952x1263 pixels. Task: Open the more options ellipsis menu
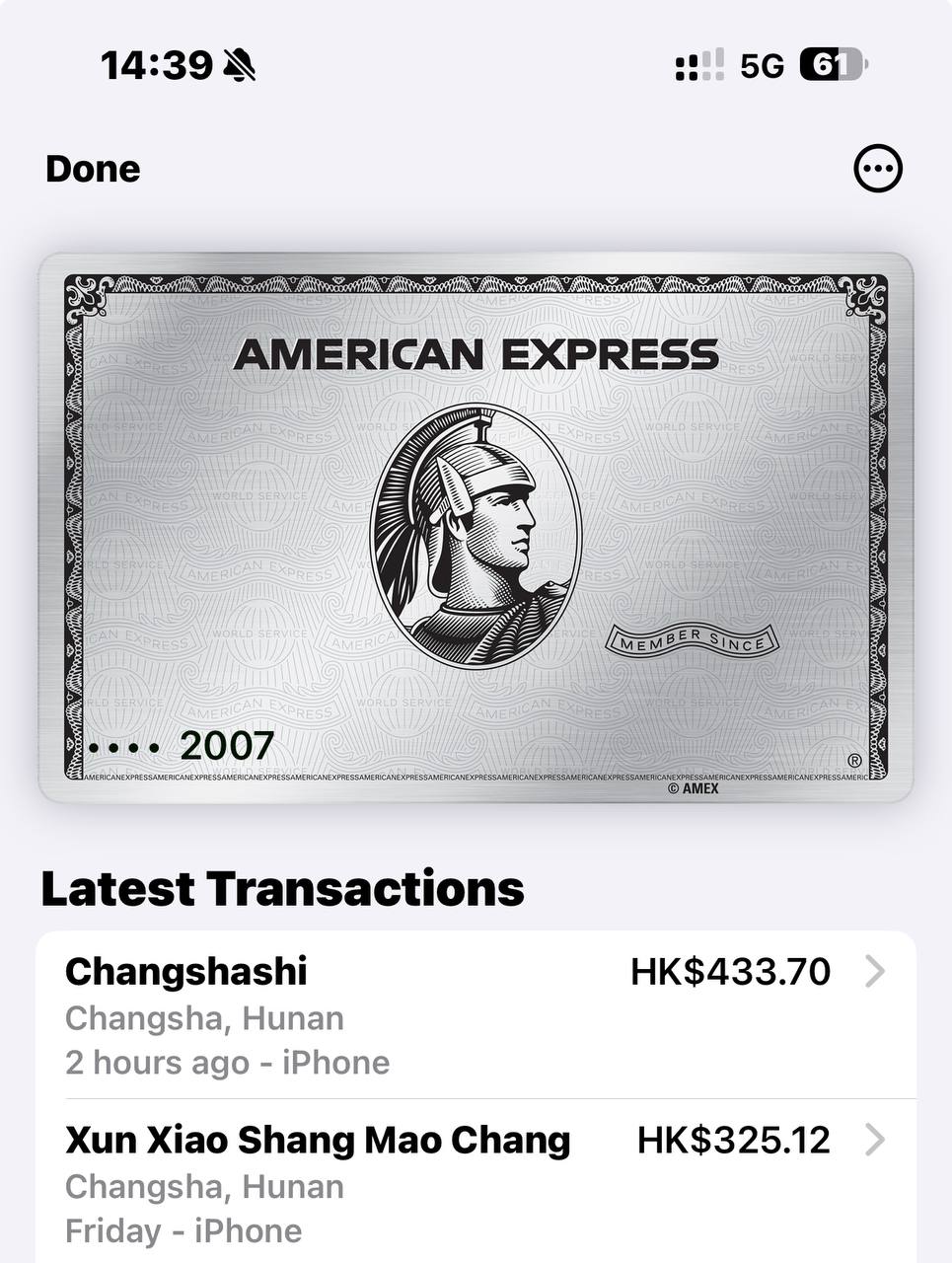(x=877, y=169)
